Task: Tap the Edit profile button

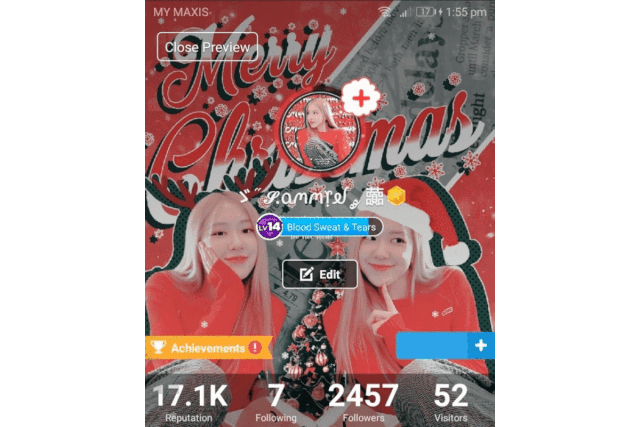Action: 320,274
